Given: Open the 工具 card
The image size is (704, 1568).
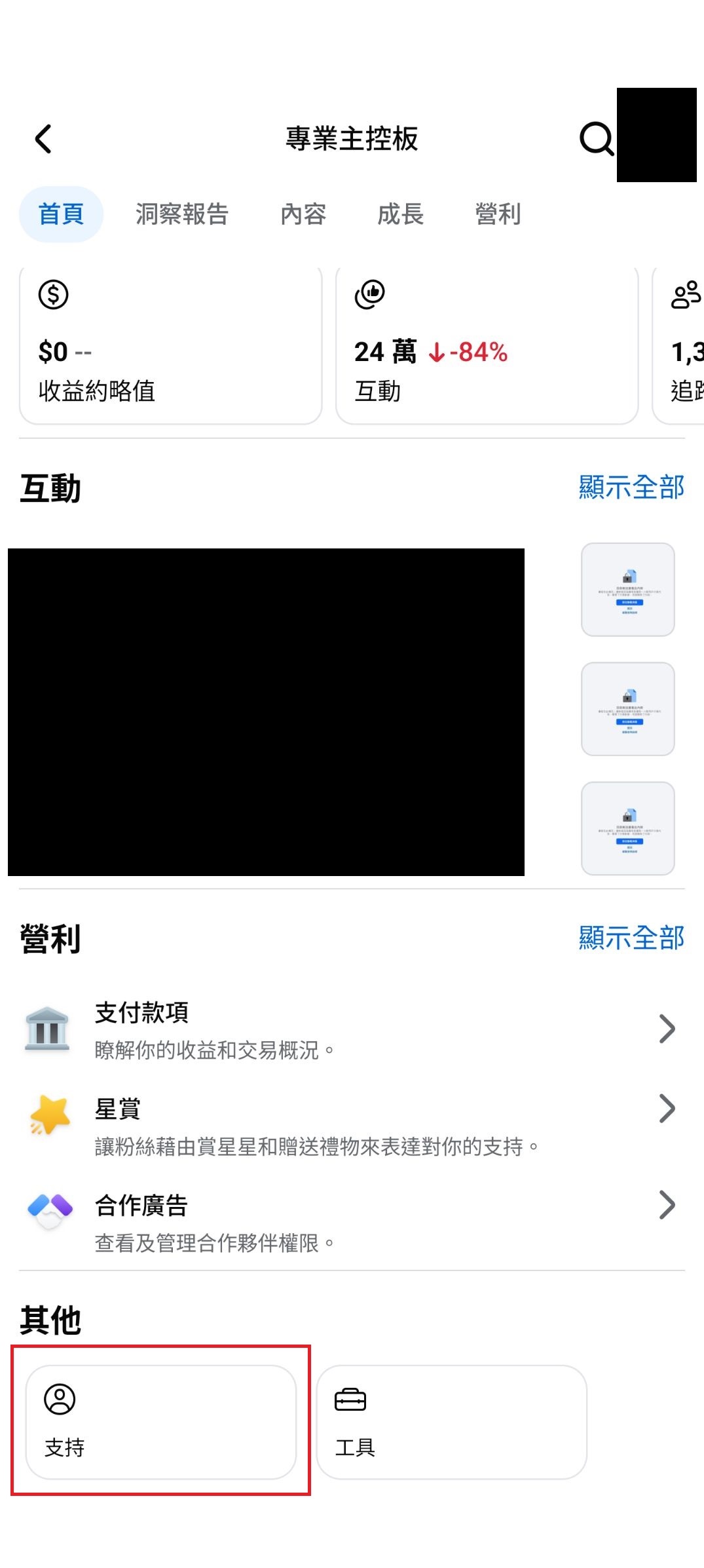Looking at the screenshot, I should point(451,1422).
